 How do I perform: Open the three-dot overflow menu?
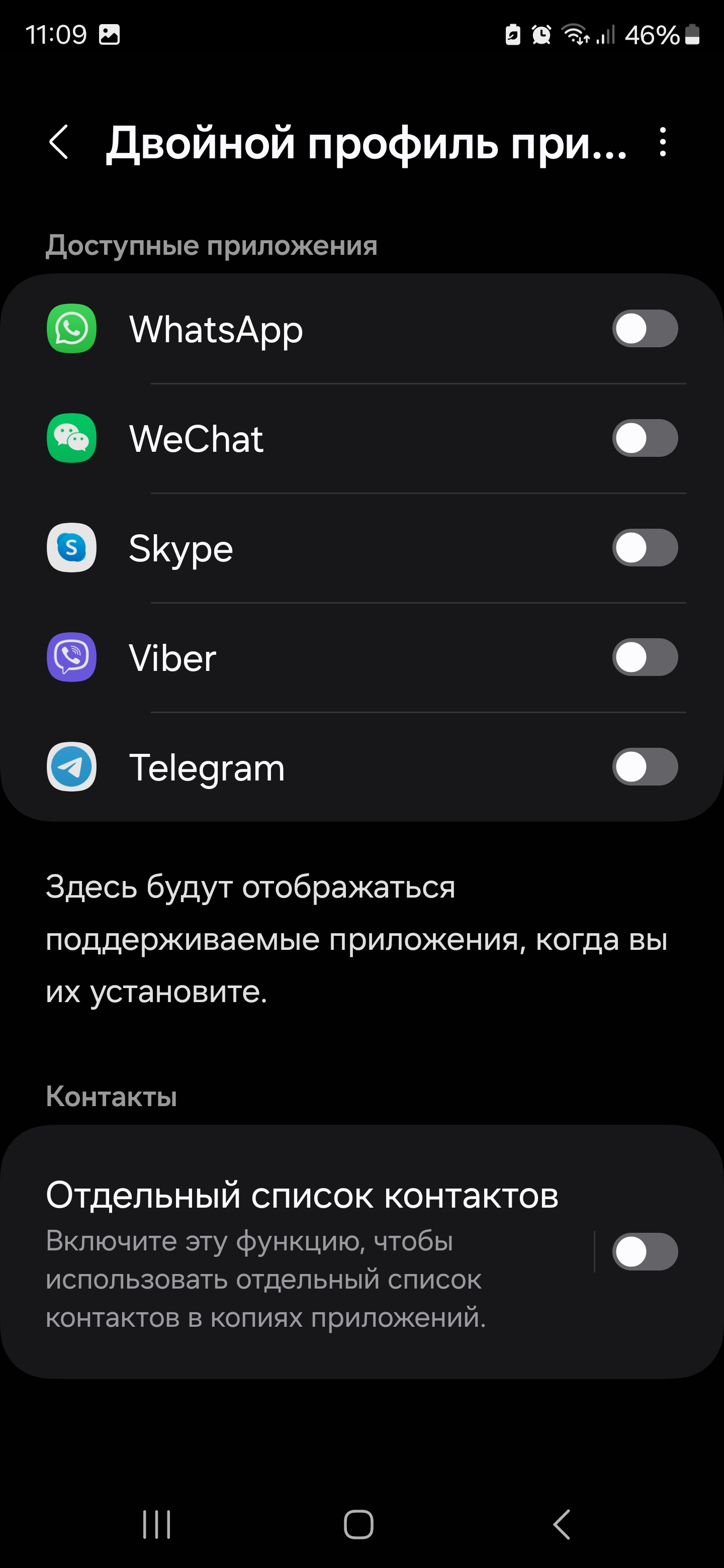[663, 142]
